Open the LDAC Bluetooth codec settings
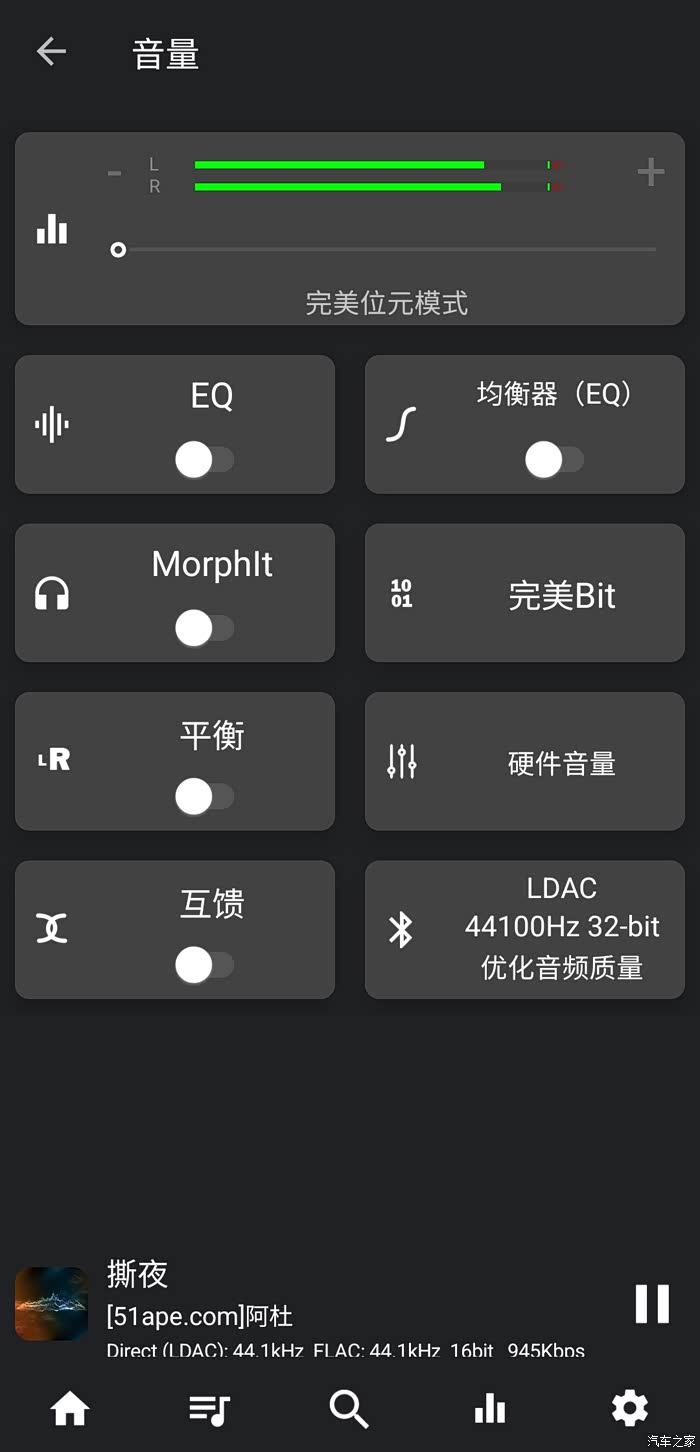The height and width of the screenshot is (1452, 700). (x=525, y=930)
